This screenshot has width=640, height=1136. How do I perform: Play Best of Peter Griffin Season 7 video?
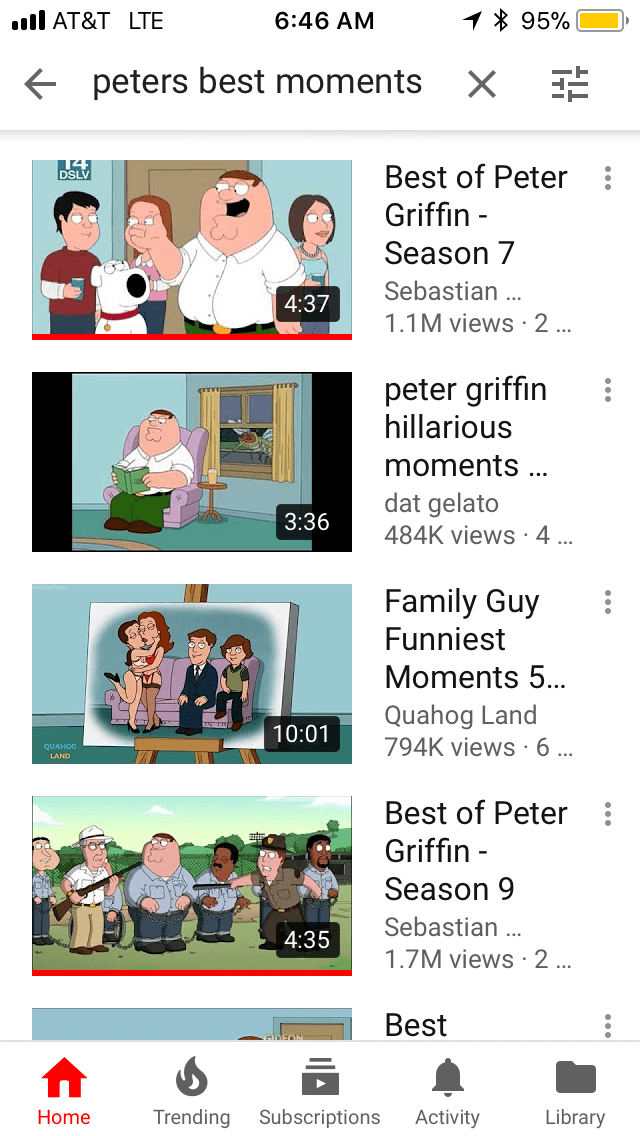tap(192, 249)
